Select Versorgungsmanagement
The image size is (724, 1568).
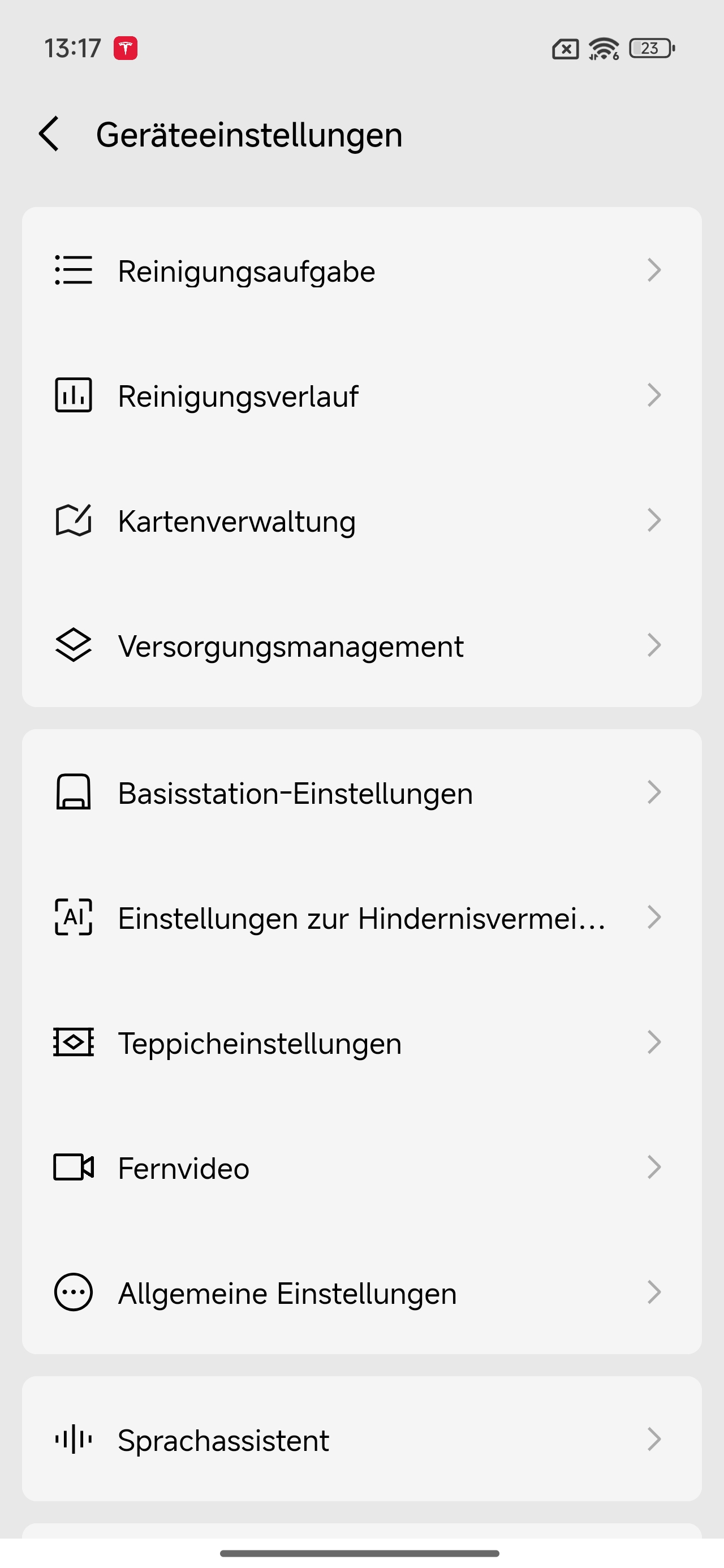click(361, 646)
